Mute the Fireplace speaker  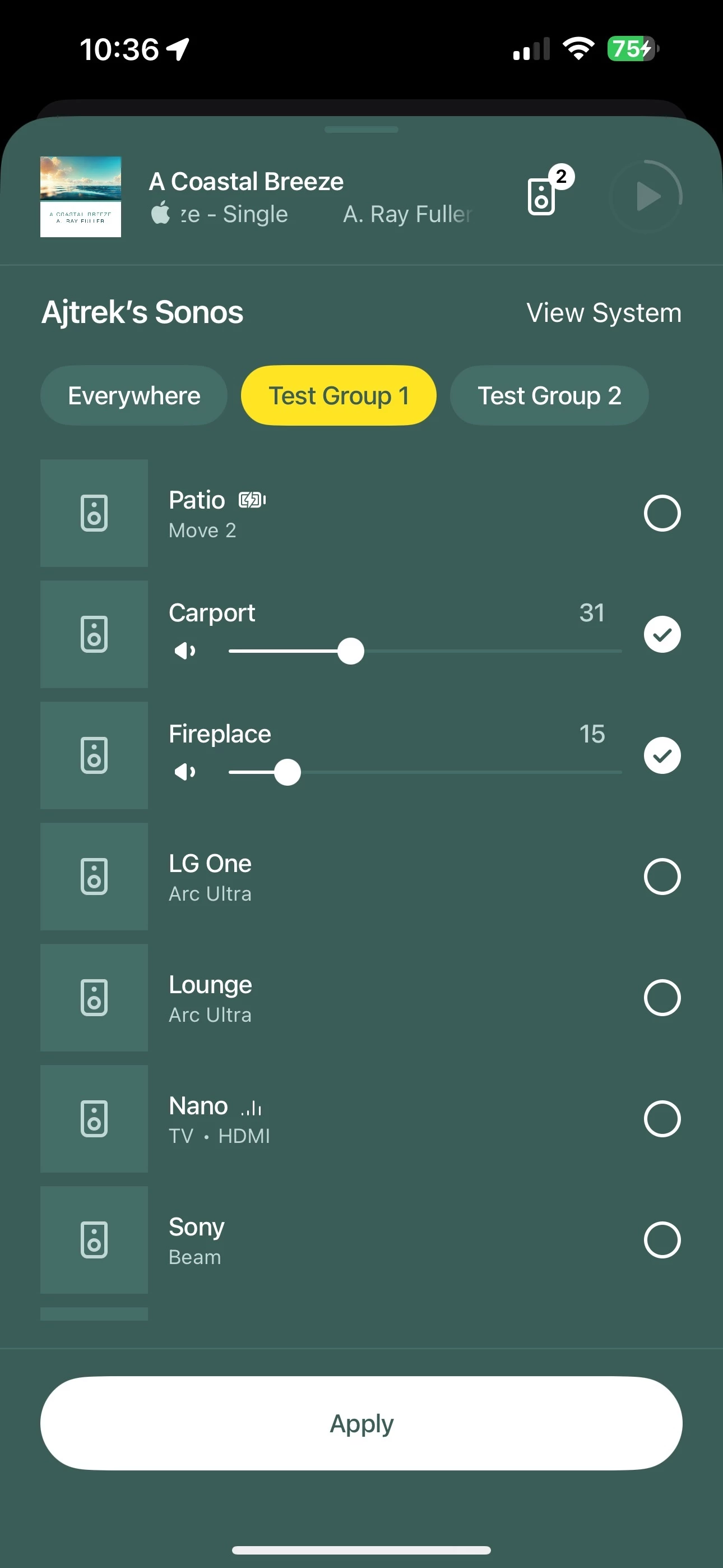(x=184, y=772)
